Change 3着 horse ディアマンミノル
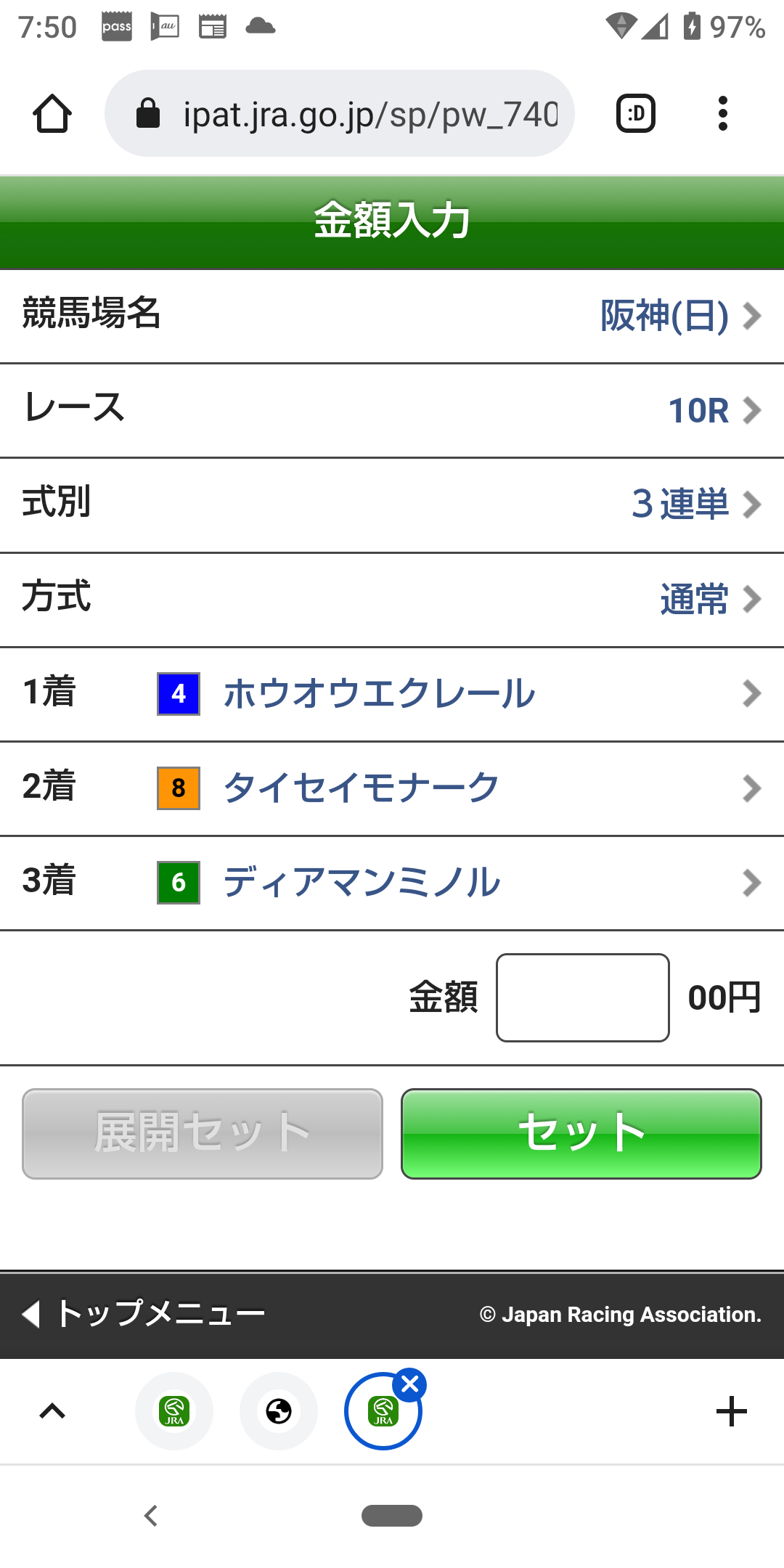Viewport: 784px width, 1568px height. point(457,883)
